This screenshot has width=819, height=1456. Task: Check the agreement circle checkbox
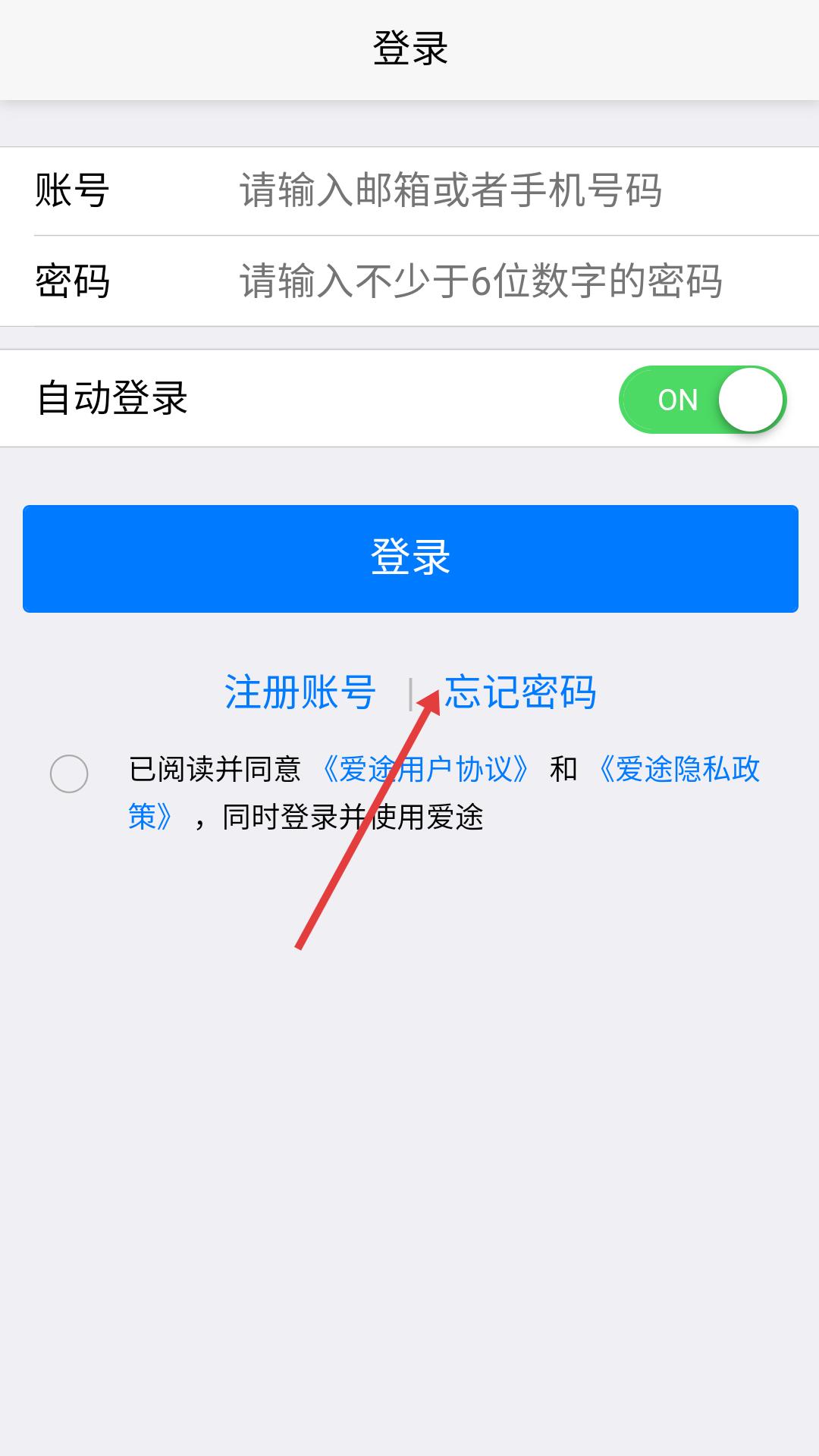[x=69, y=774]
